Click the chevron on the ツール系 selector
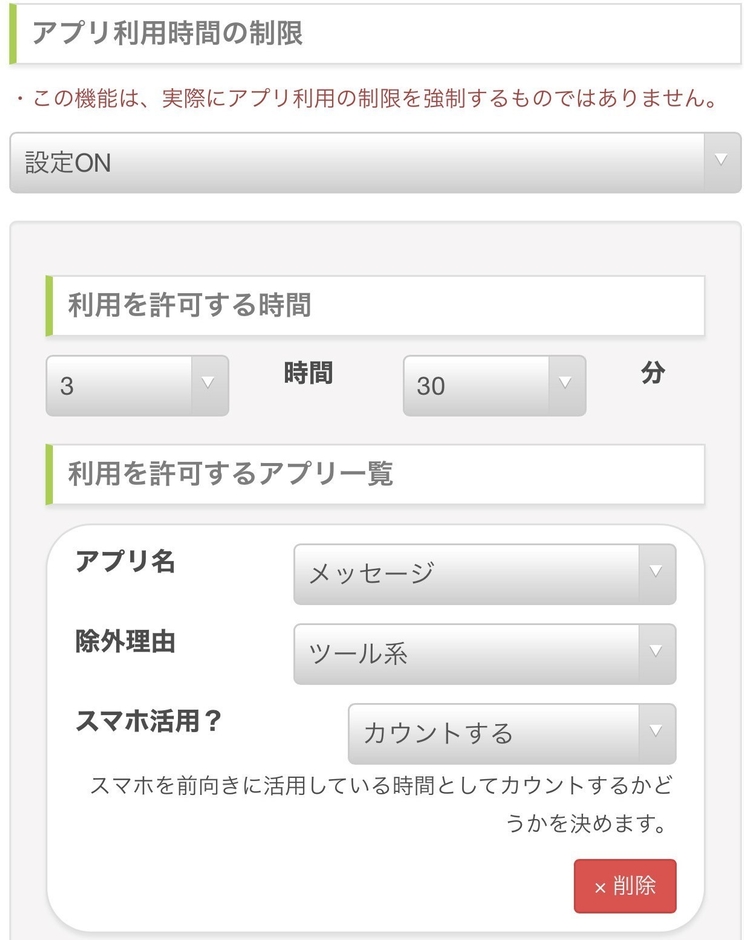 point(655,653)
